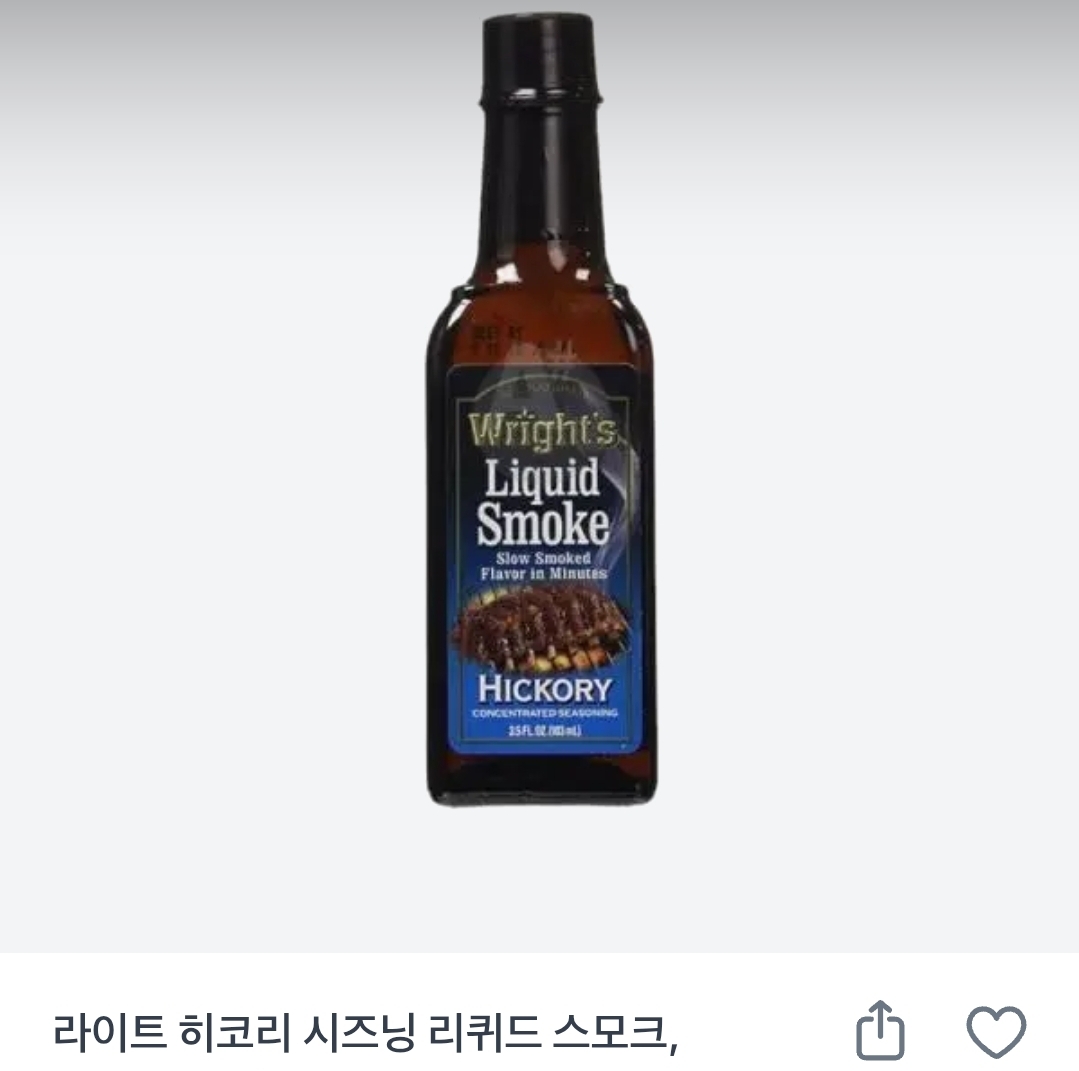Add the product to wishlist with heart
The height and width of the screenshot is (1071, 1079).
pos(996,1031)
